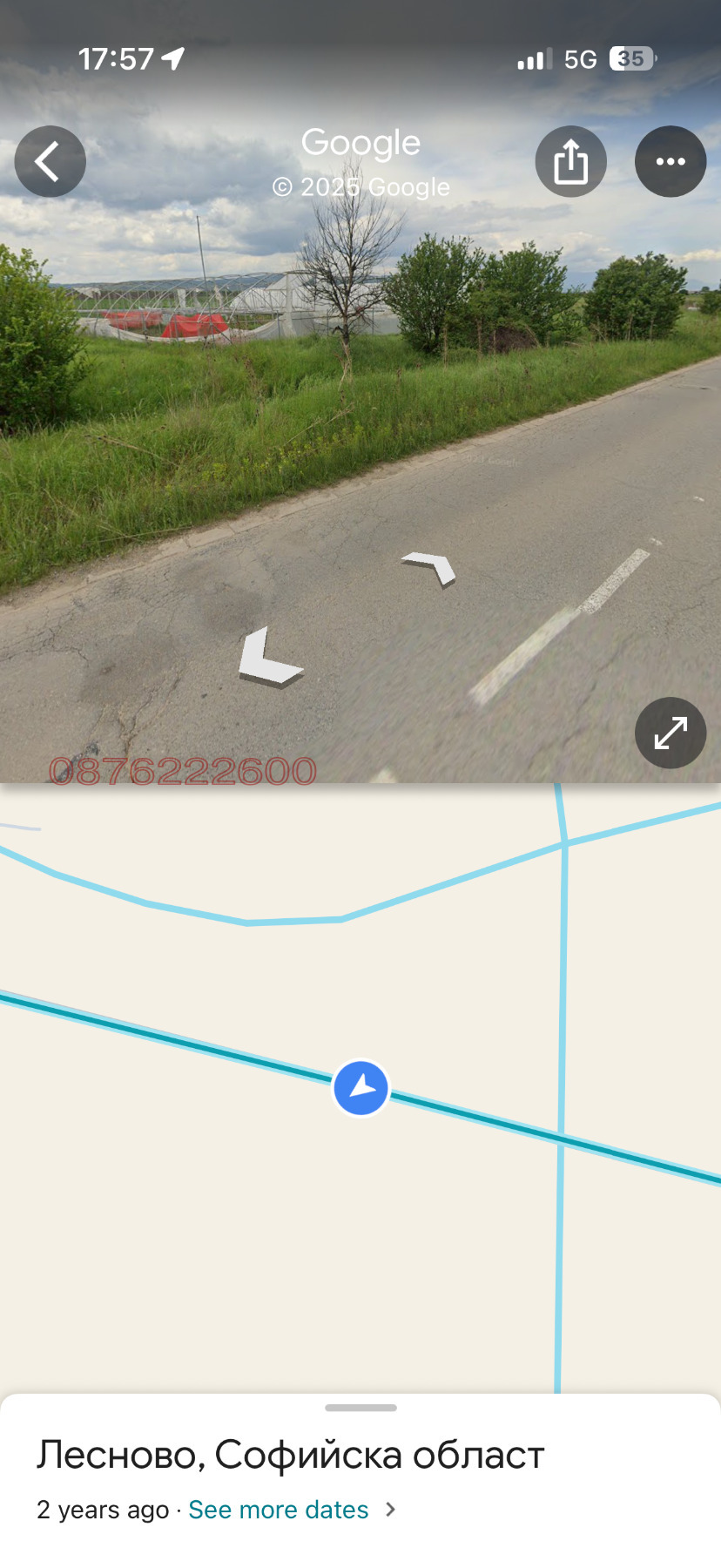Move along the lower-left road arrow
This screenshot has height=1568, width=721.
pos(267,659)
